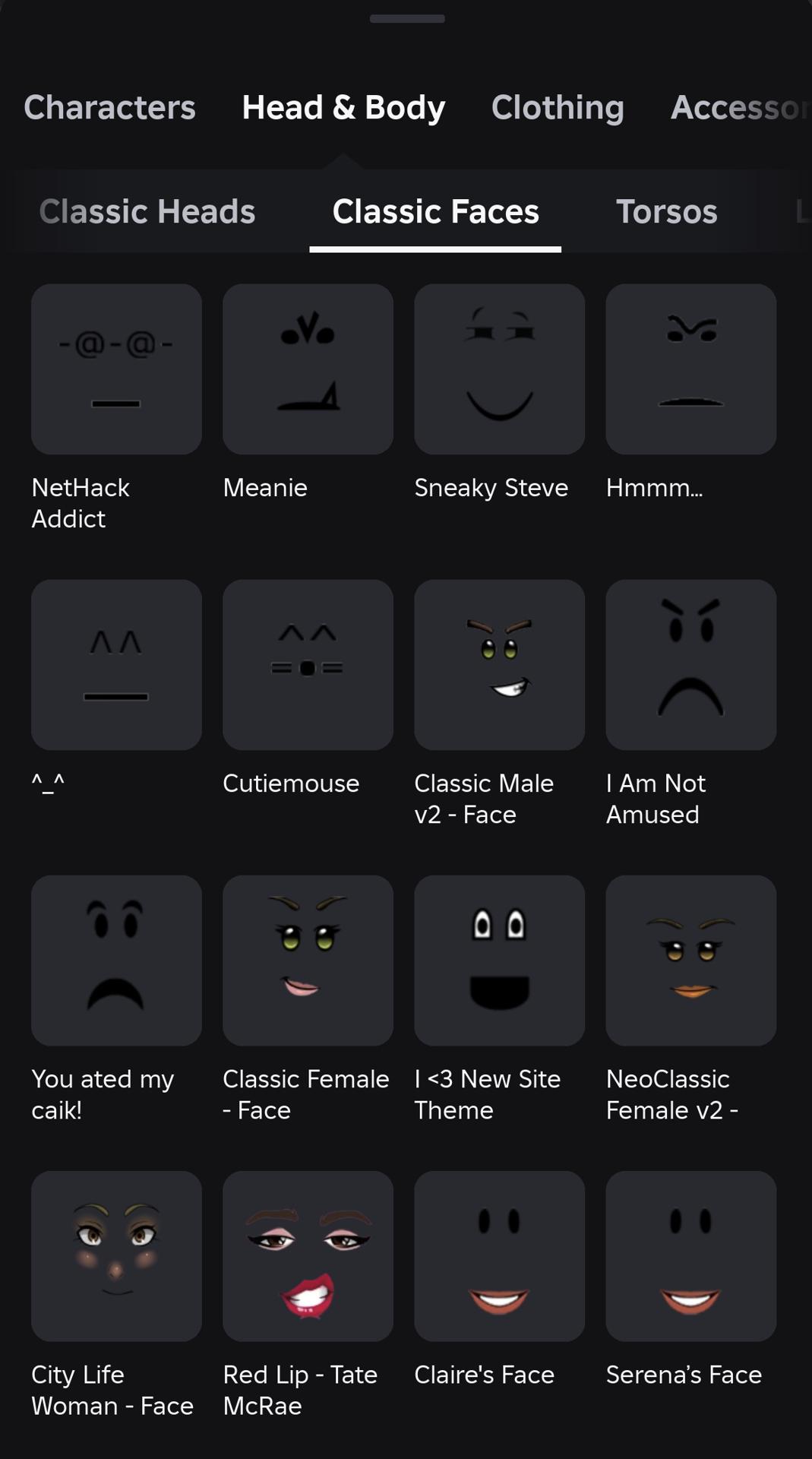This screenshot has width=812, height=1459.
Task: Choose the Red Lip - Tate McRae face
Action: (x=308, y=1256)
